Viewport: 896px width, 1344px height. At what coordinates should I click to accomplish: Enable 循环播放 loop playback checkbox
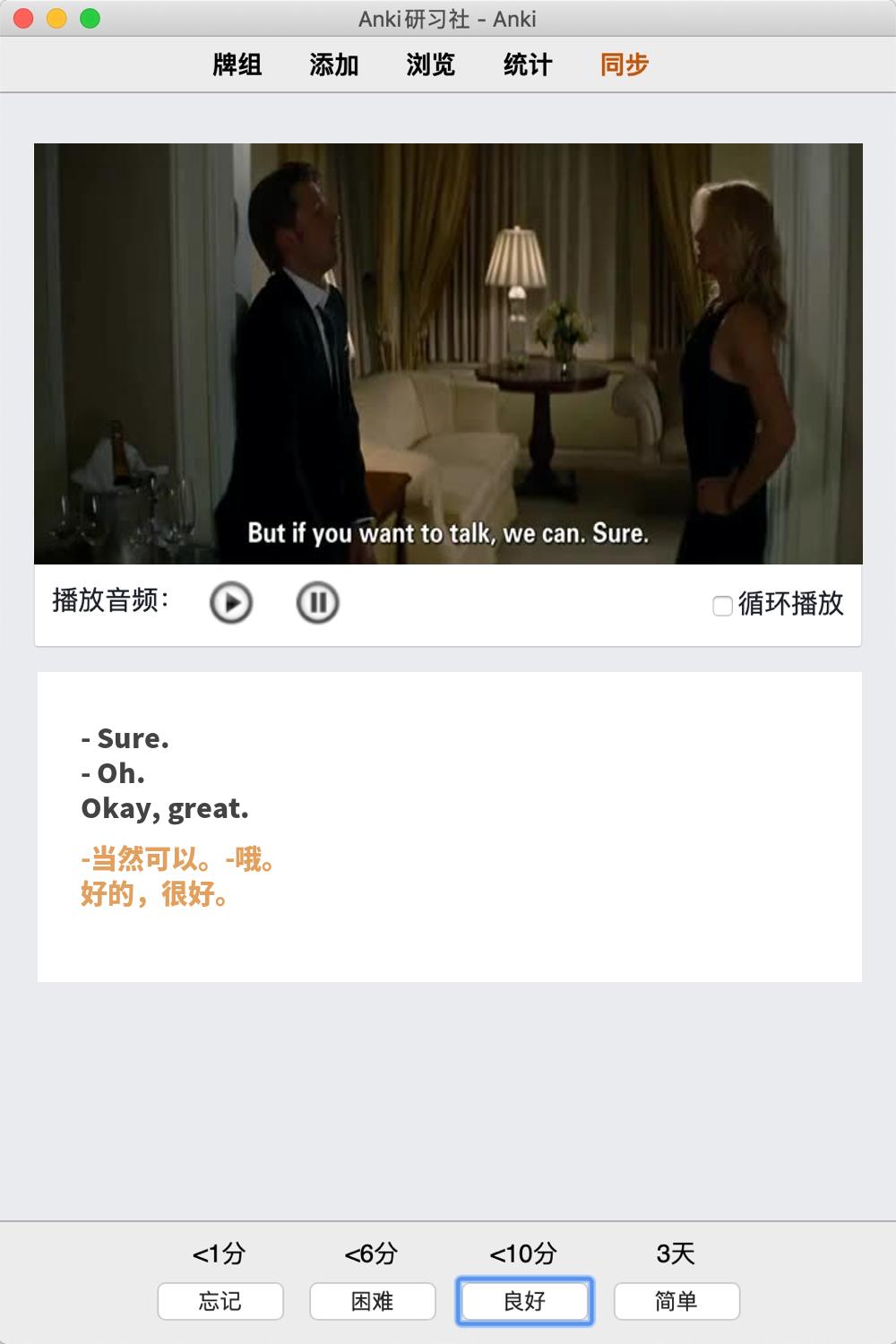point(722,606)
